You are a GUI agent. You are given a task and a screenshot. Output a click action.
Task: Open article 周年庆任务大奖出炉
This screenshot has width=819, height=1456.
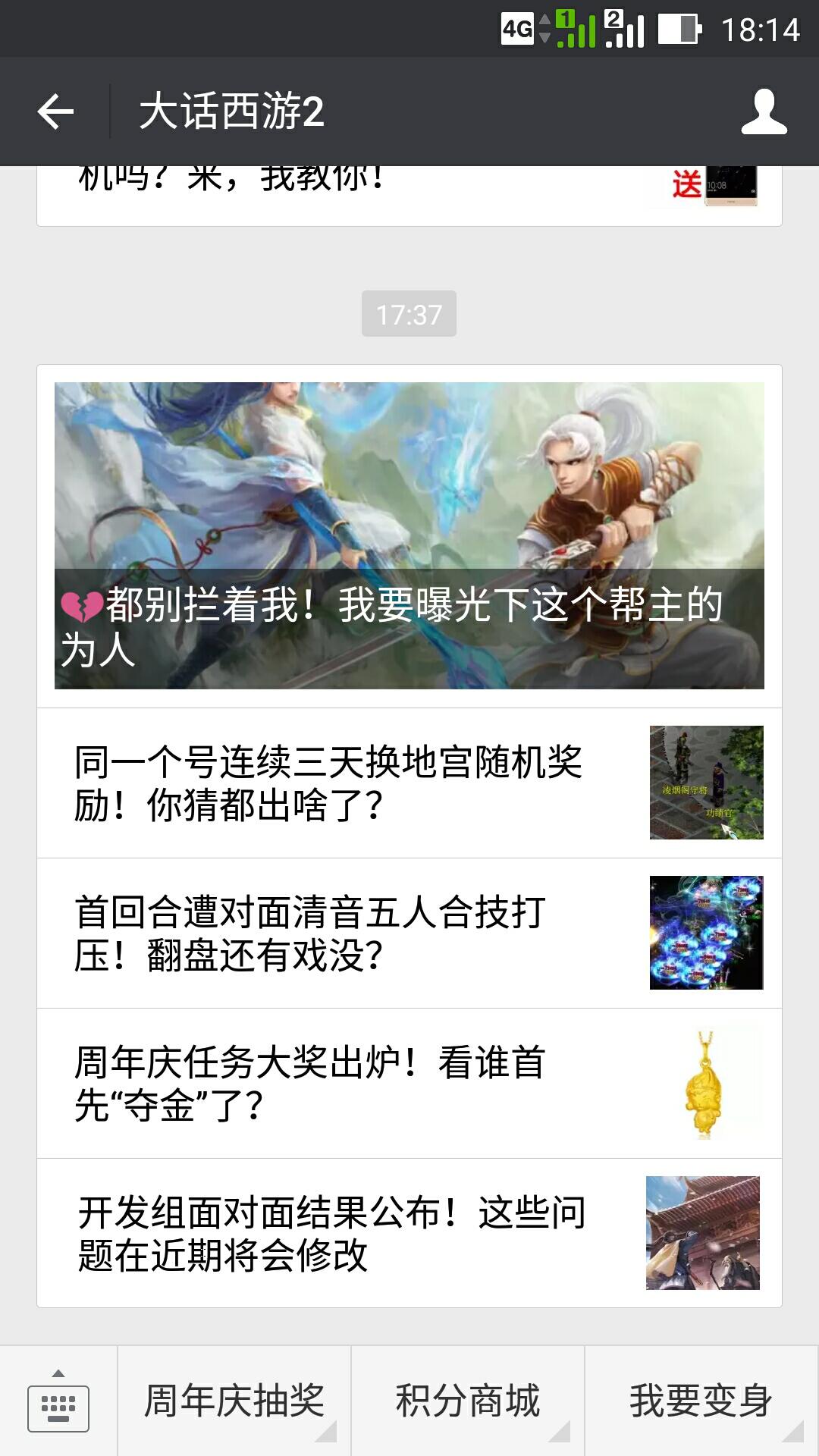click(x=409, y=1083)
